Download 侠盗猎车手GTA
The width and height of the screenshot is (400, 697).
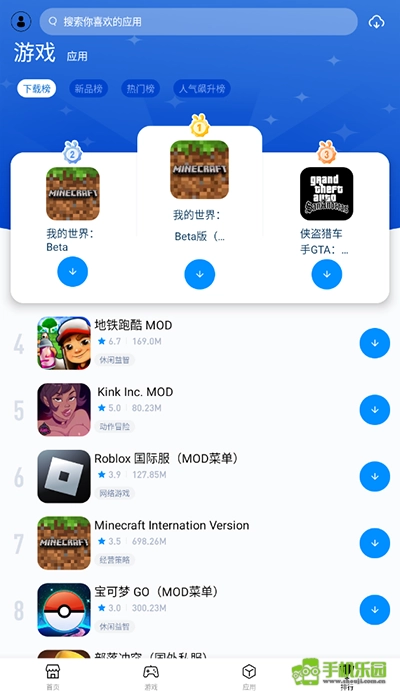click(x=327, y=274)
